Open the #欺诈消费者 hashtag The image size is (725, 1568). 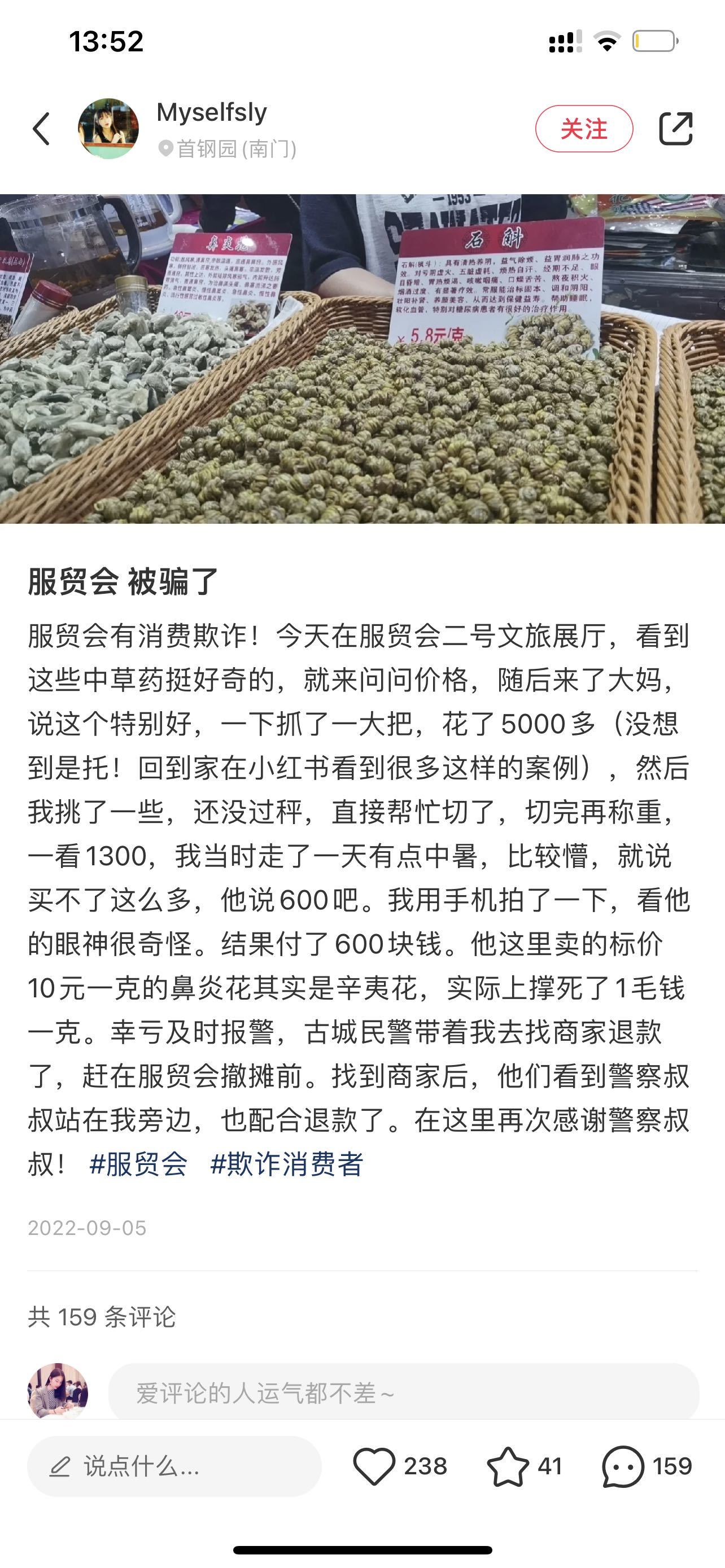coord(287,1164)
